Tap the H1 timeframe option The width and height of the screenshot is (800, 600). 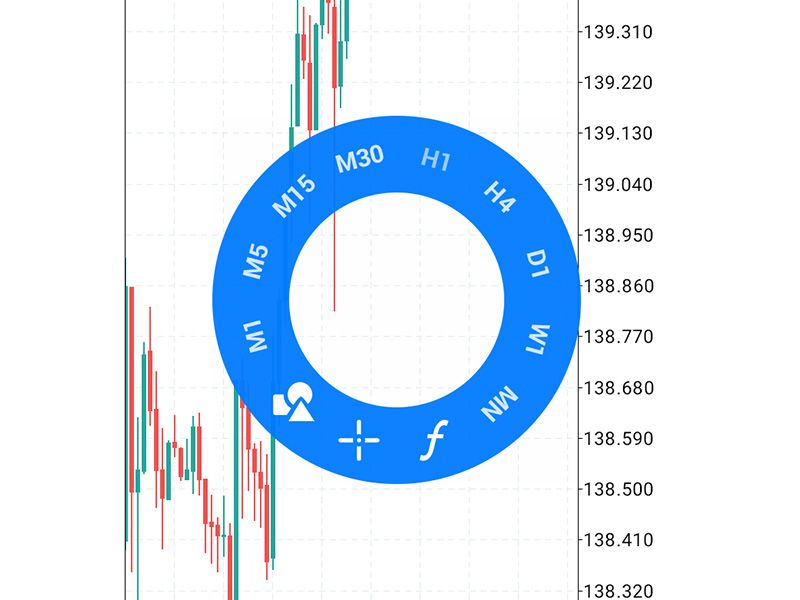pos(436,160)
